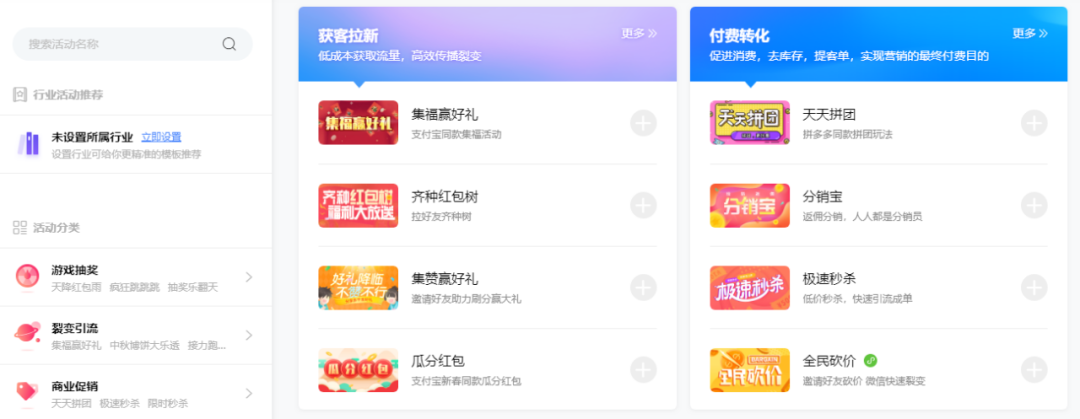Expand the 游戏抽奖 category
This screenshot has height=419, width=1080.
point(249,278)
